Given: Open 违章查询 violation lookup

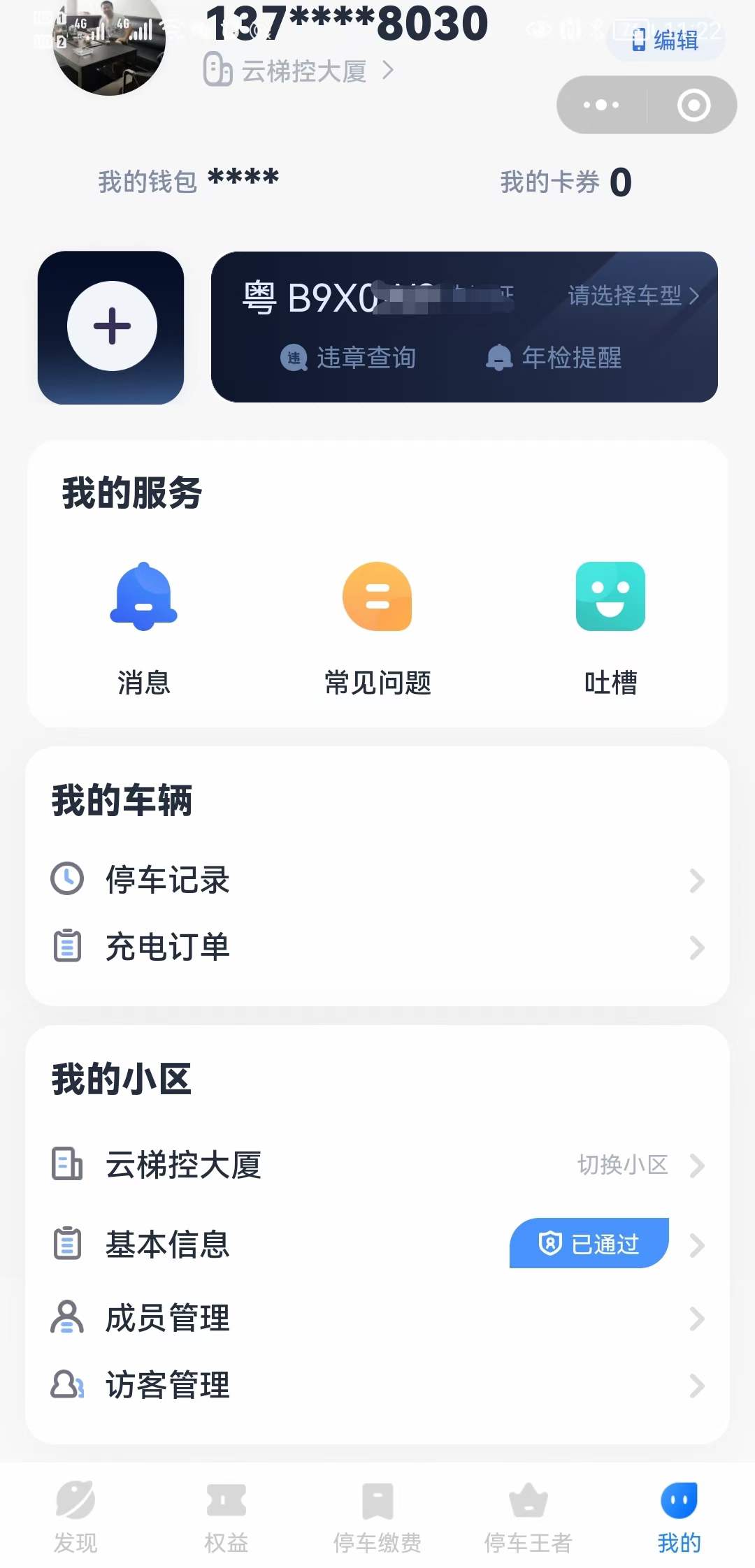Looking at the screenshot, I should pos(349,358).
